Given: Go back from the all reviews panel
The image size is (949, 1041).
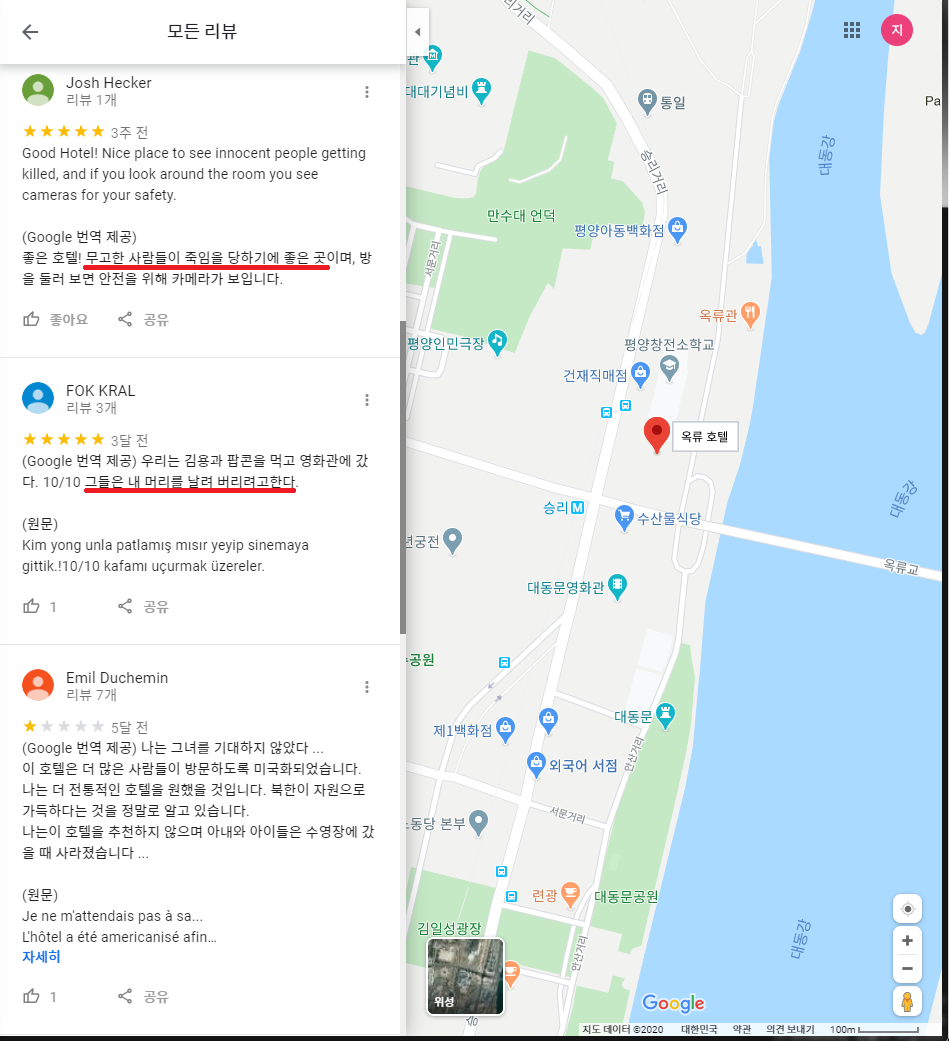Looking at the screenshot, I should click(30, 32).
